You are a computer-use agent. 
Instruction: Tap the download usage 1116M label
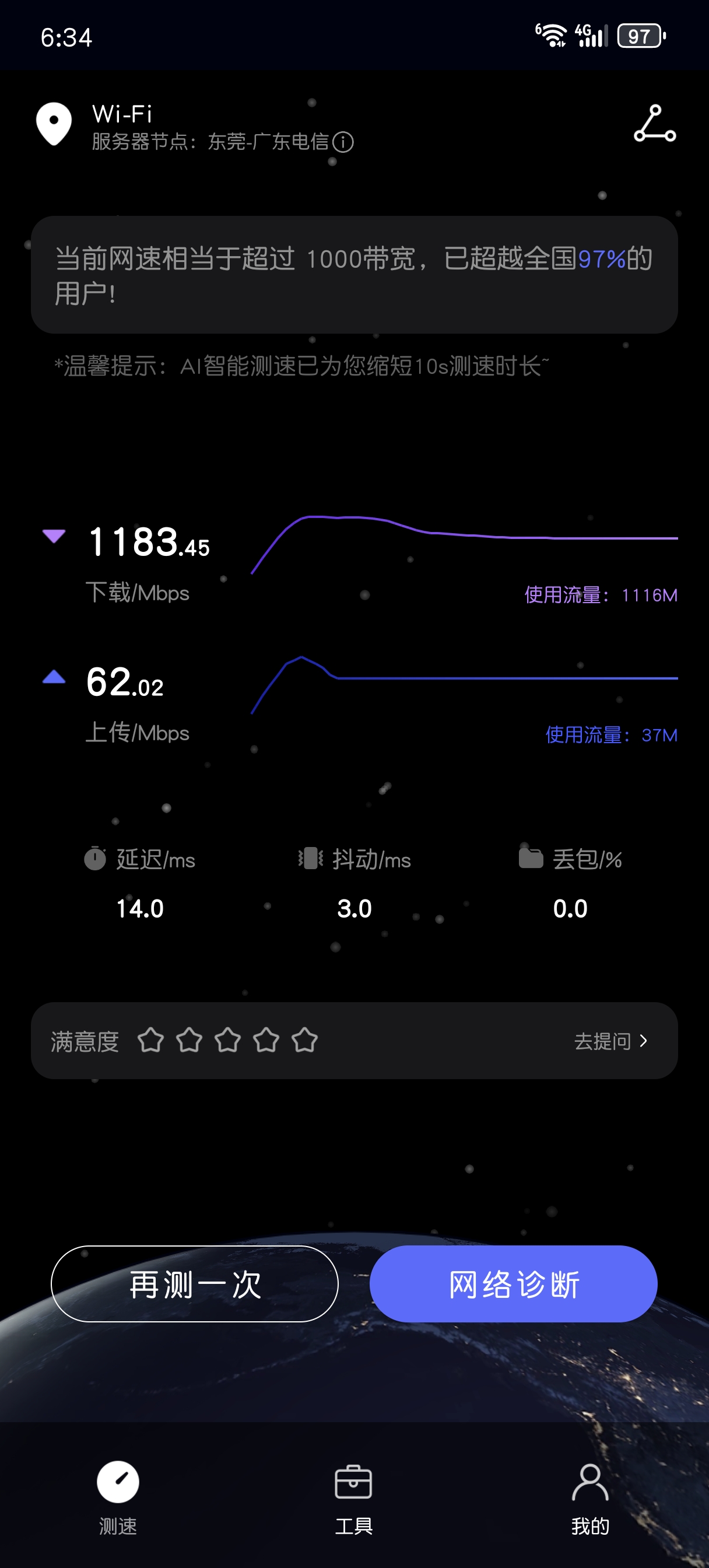pos(599,594)
